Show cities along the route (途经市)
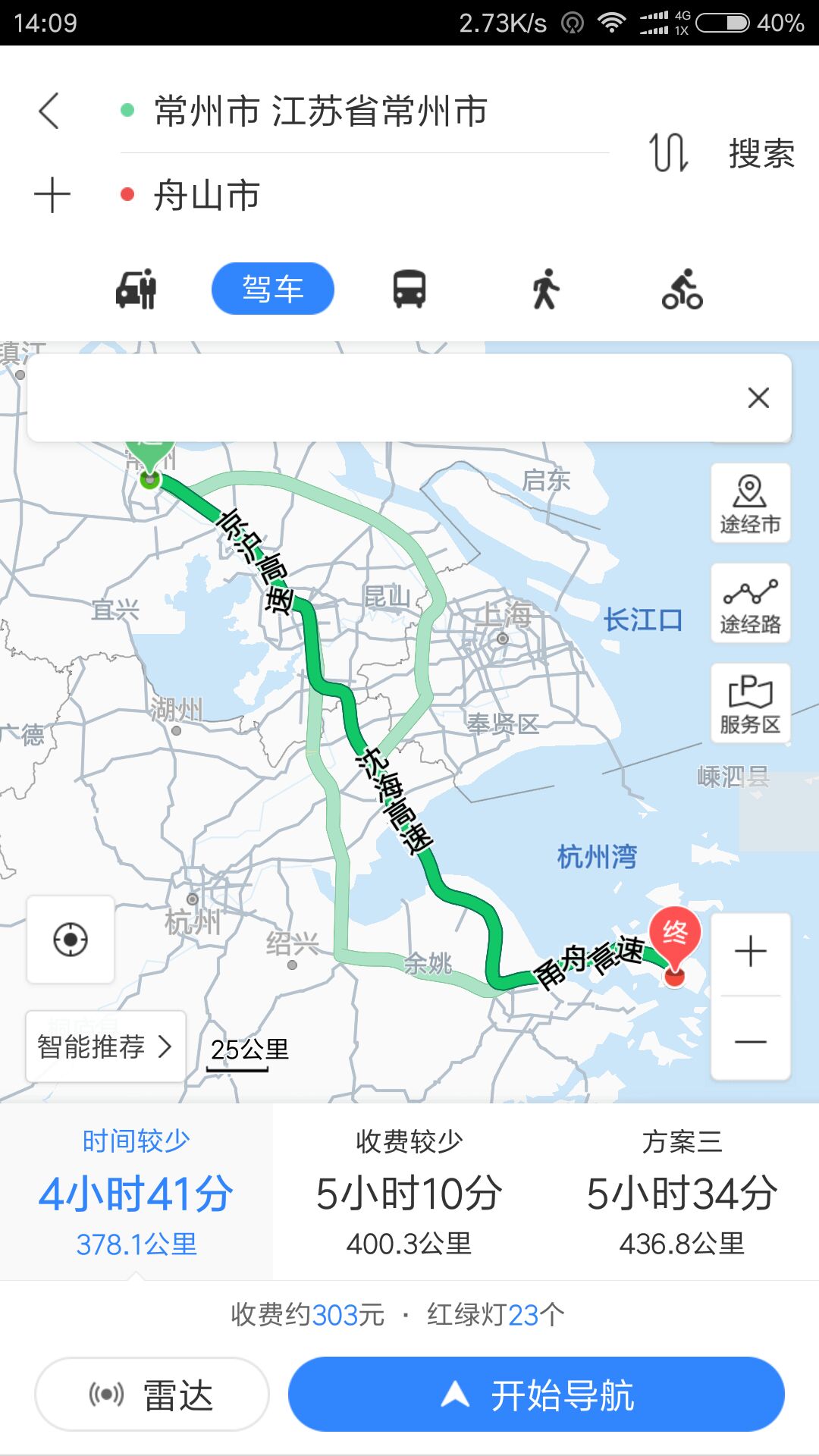The width and height of the screenshot is (819, 1456). tap(750, 504)
